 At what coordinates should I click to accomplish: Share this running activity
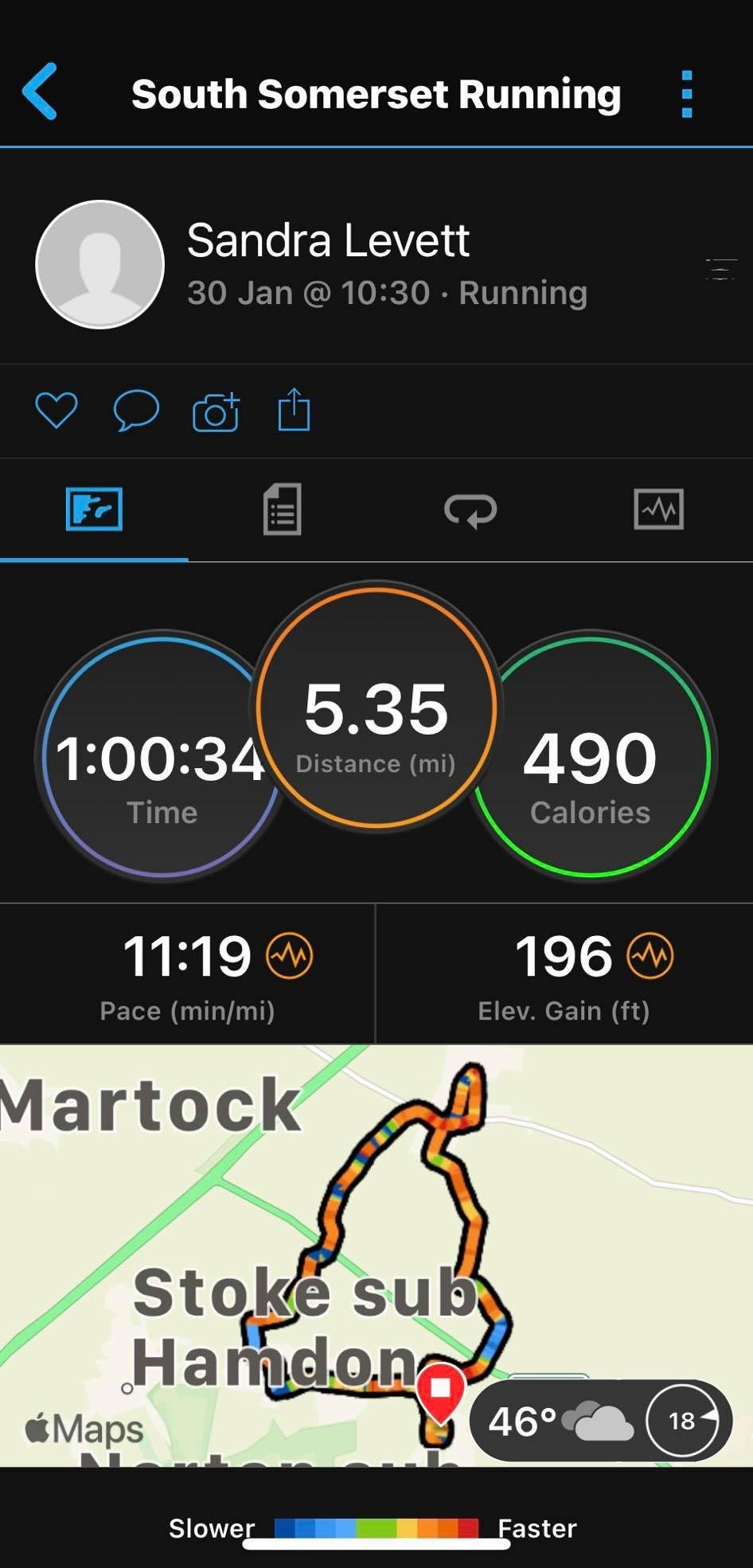294,410
